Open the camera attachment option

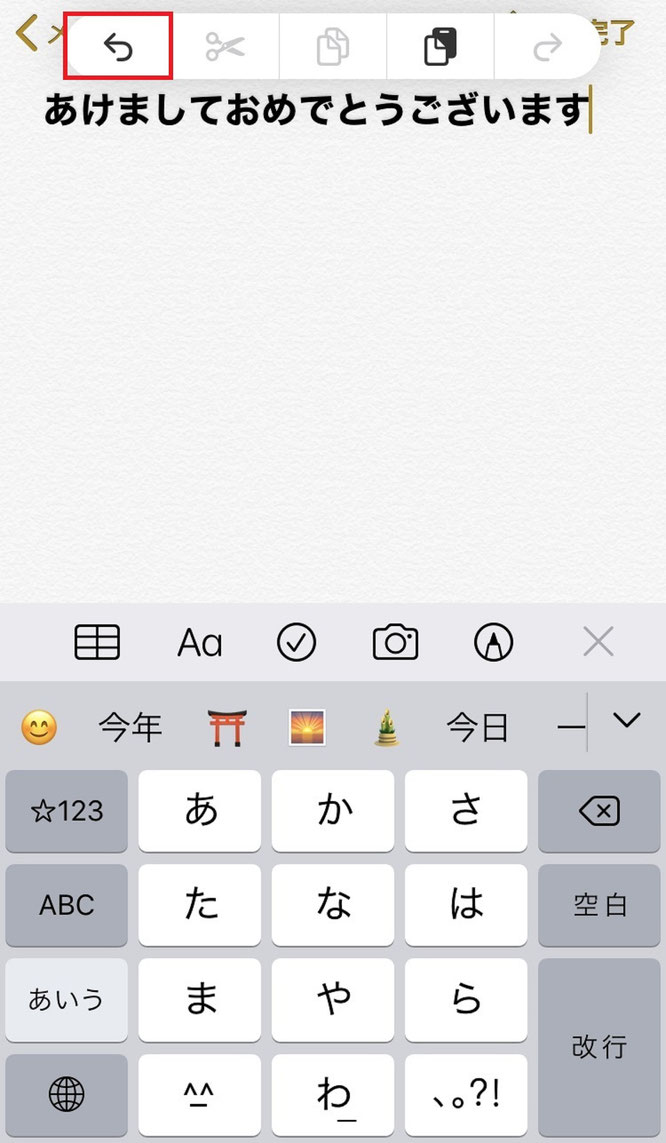396,642
